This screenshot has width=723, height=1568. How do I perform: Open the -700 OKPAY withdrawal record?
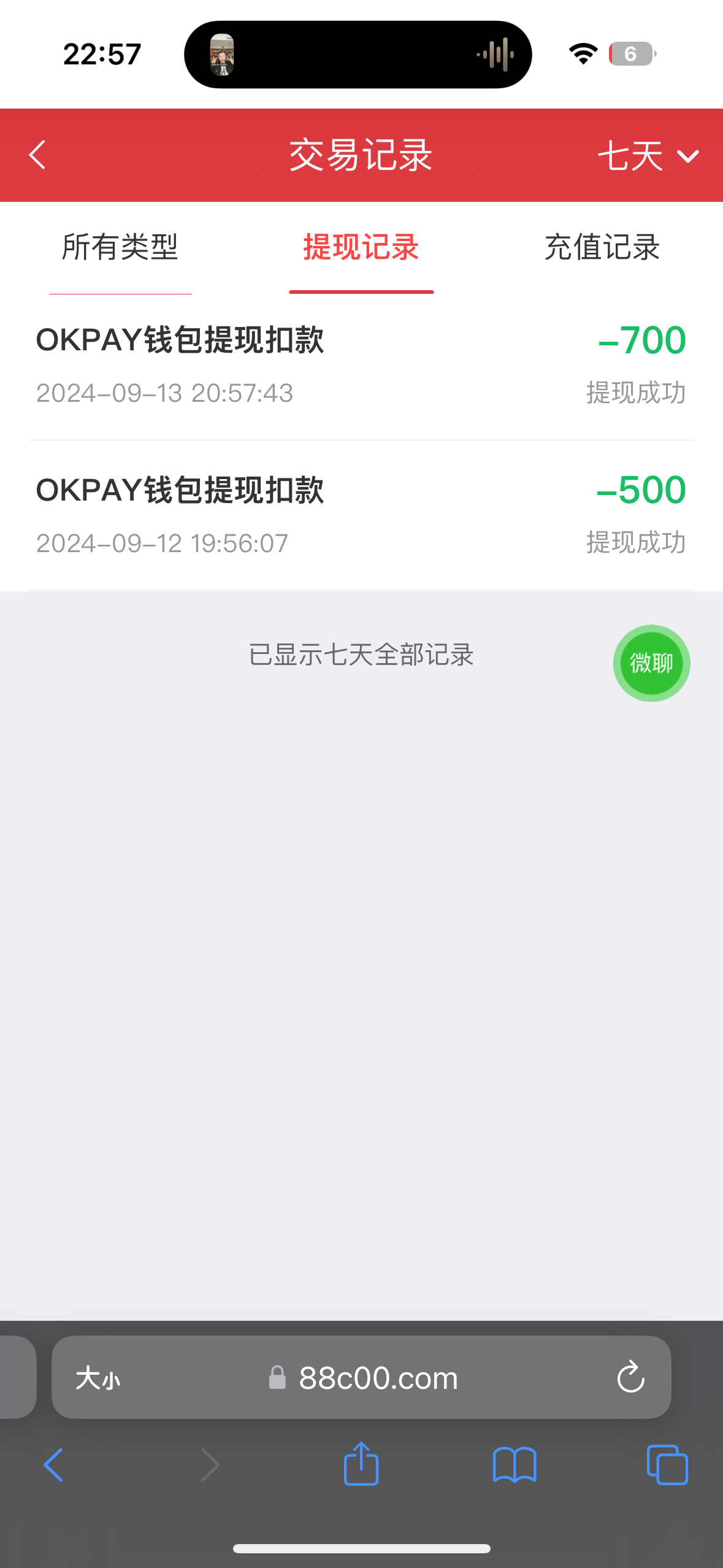tap(361, 365)
